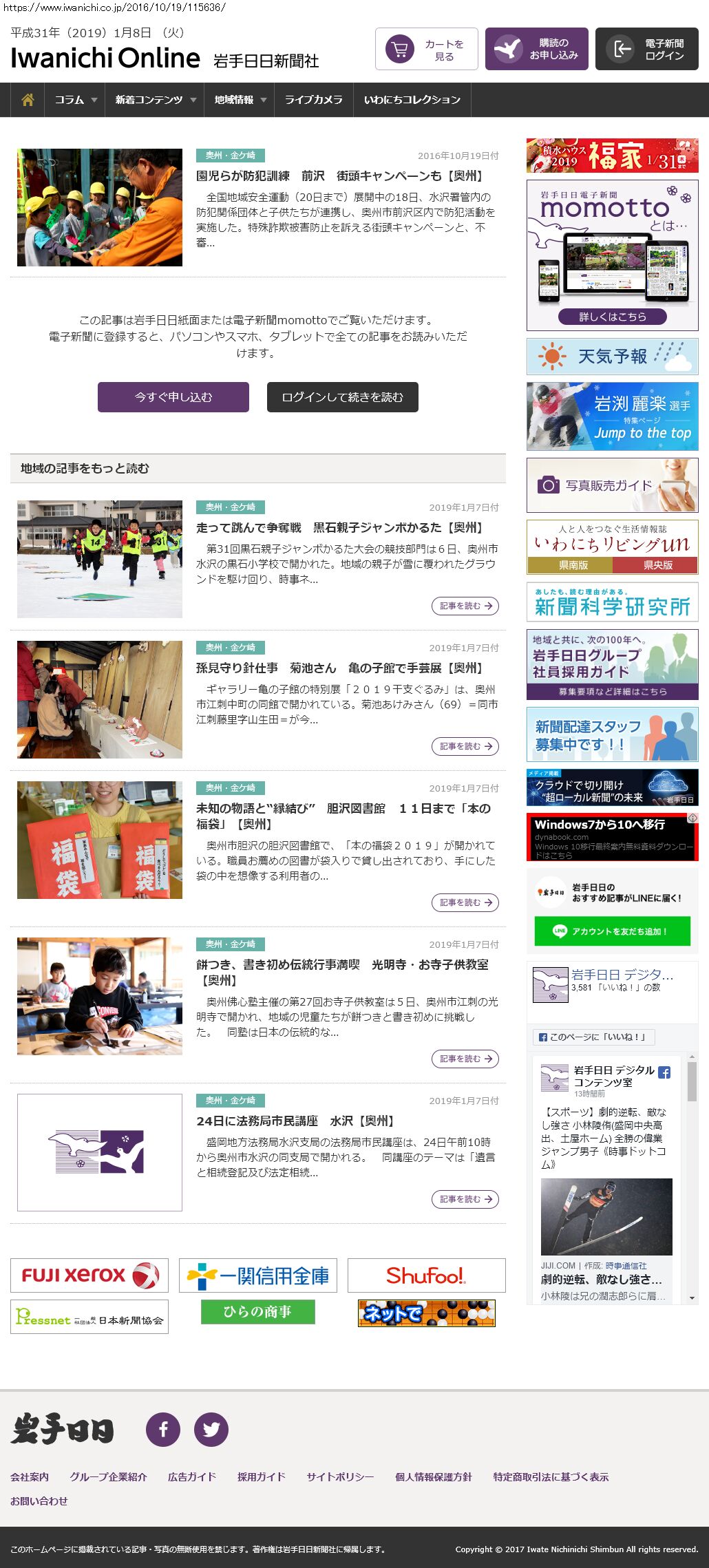This screenshot has width=709, height=1568.
Task: Open いわにちコレクション page
Action: (x=412, y=100)
